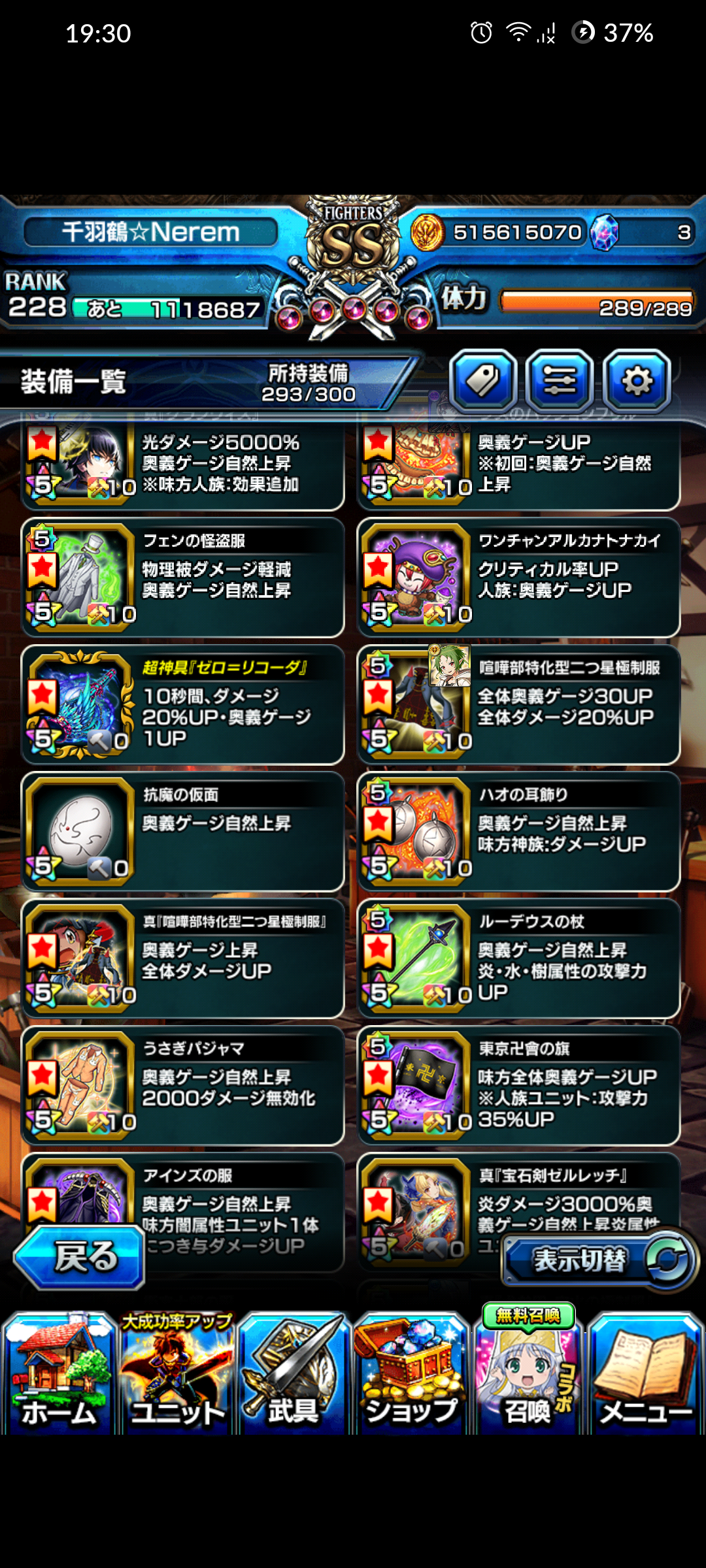Select the 抗魔の仮面 equipment card
Viewport: 706px width, 1568px height.
coord(182,831)
